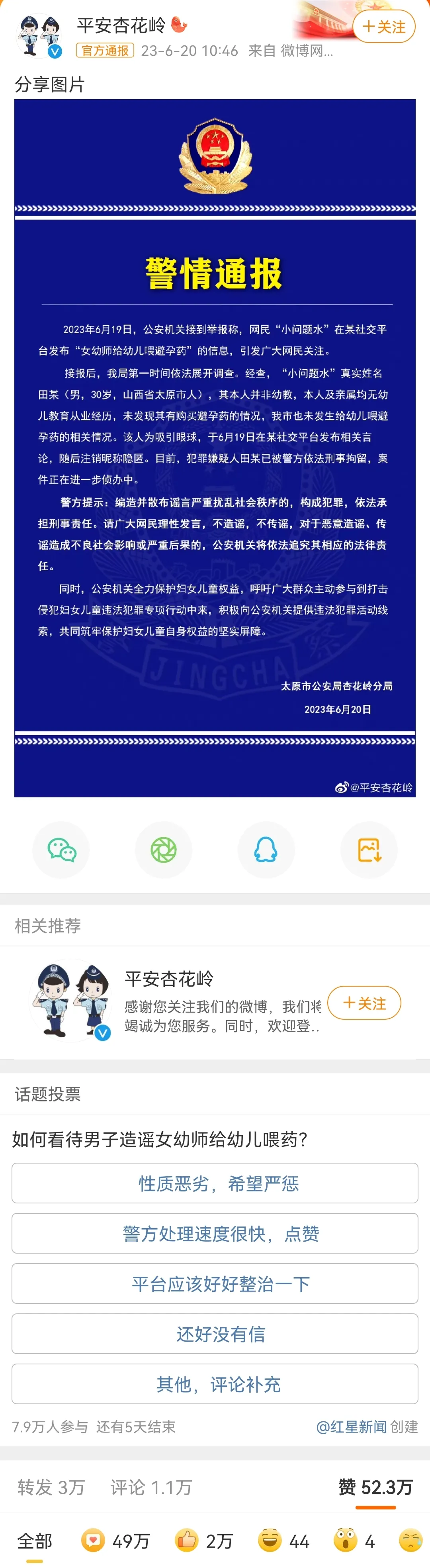Viewport: 430px width, 1568px height.
Task: Filter reactions by the thumbs-up 2万
Action: [x=204, y=1541]
